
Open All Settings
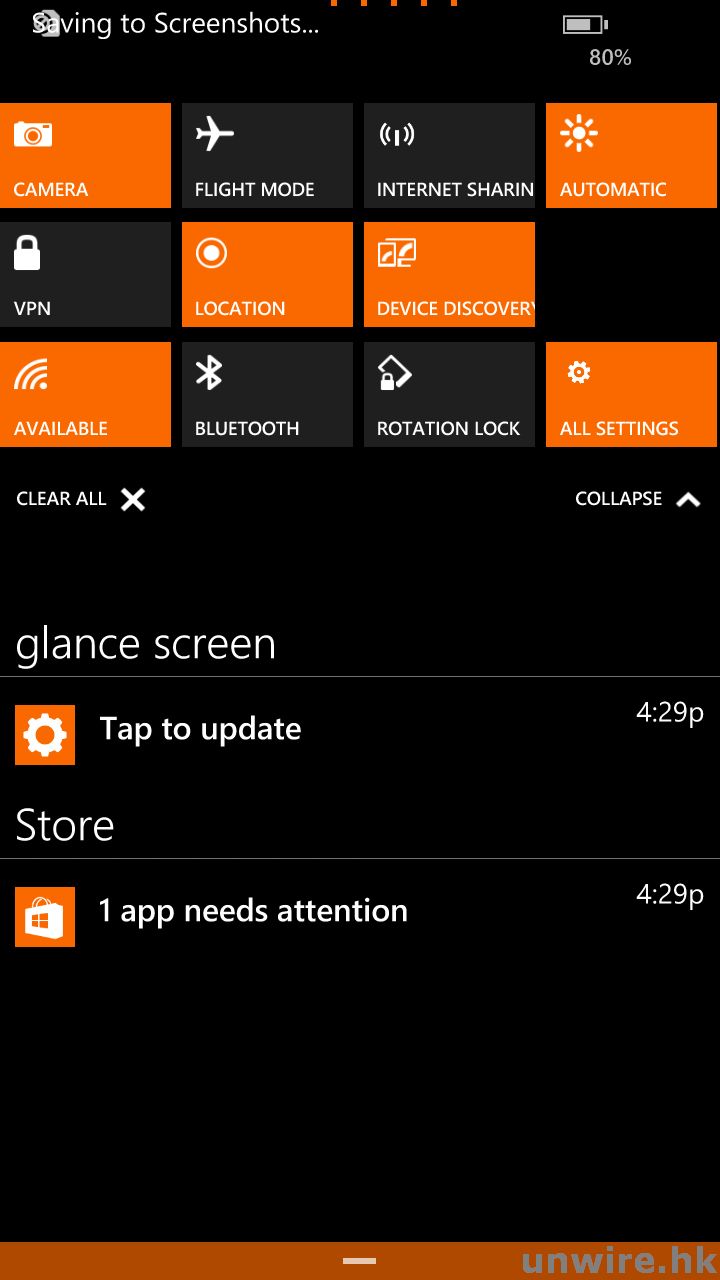631,394
